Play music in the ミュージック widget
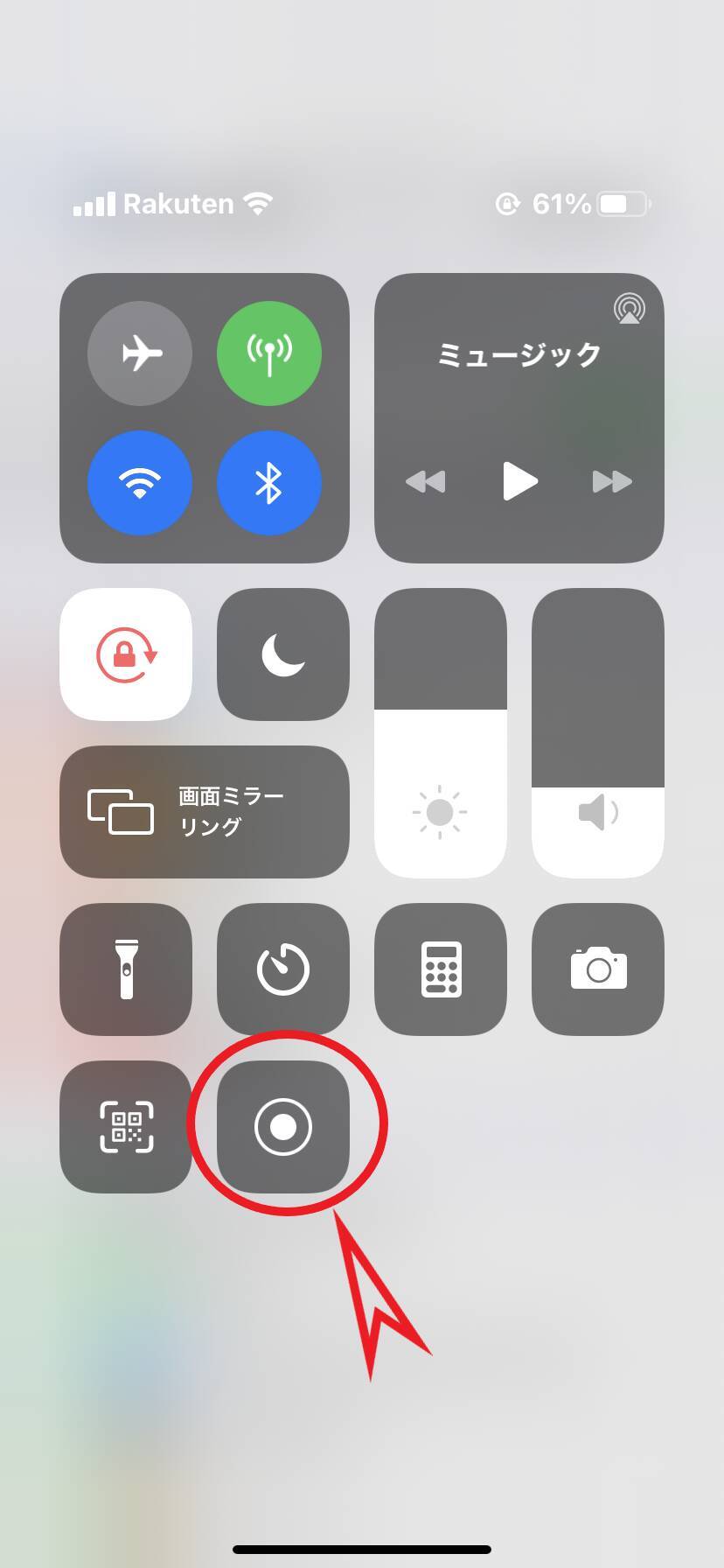Screen dimensions: 724x1568 tap(519, 481)
